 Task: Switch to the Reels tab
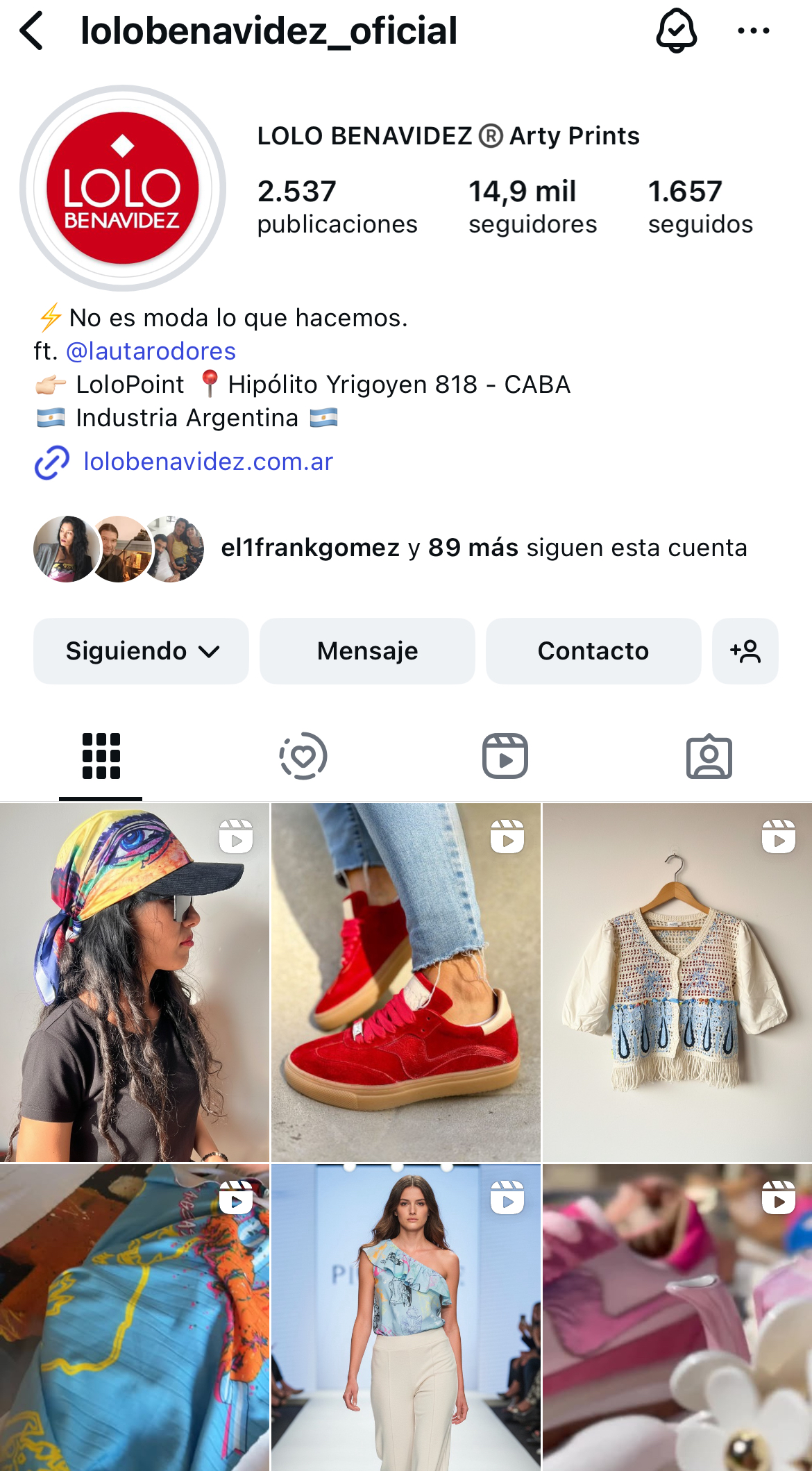click(505, 756)
